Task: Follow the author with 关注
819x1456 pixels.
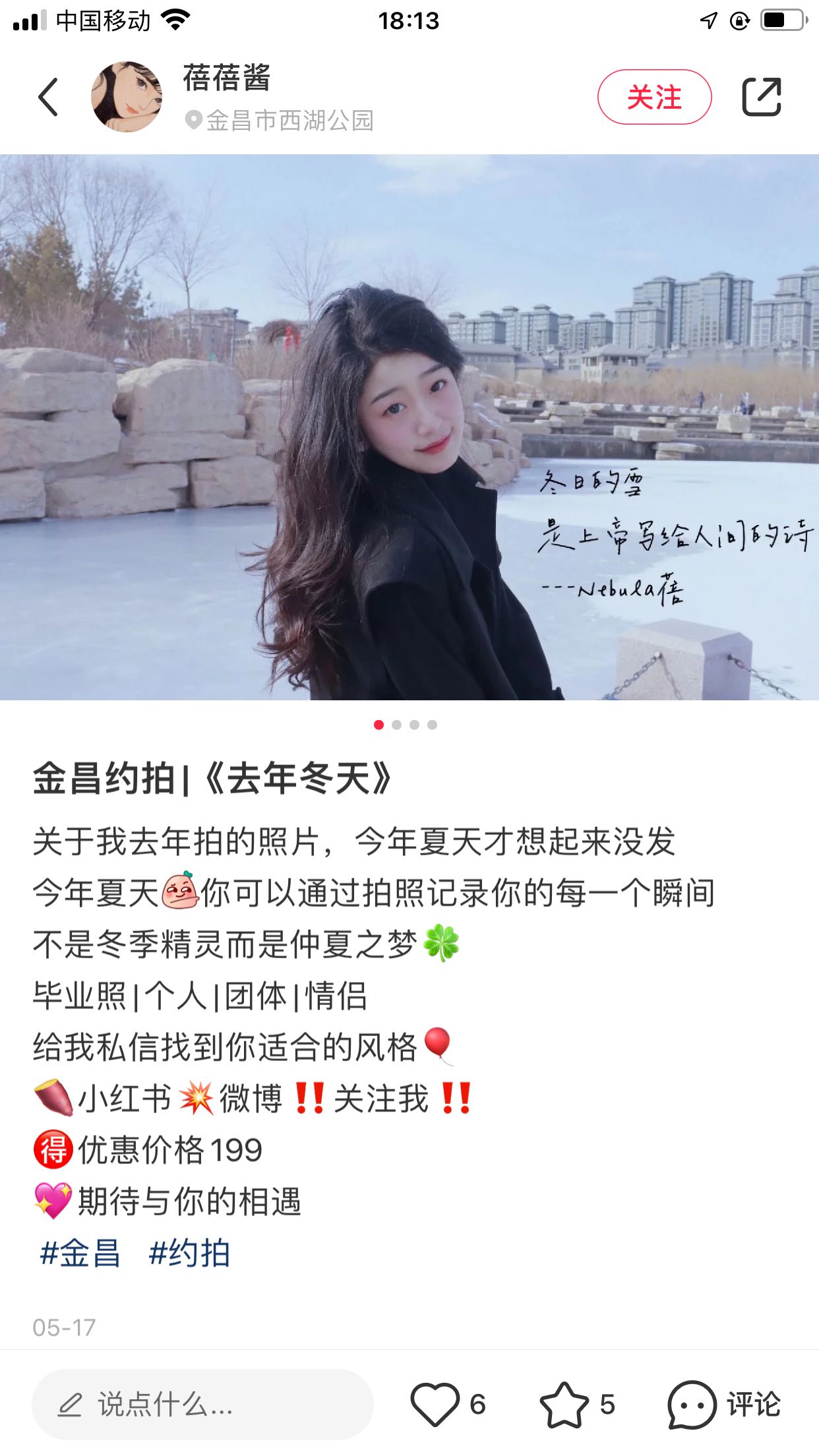Action: point(654,97)
